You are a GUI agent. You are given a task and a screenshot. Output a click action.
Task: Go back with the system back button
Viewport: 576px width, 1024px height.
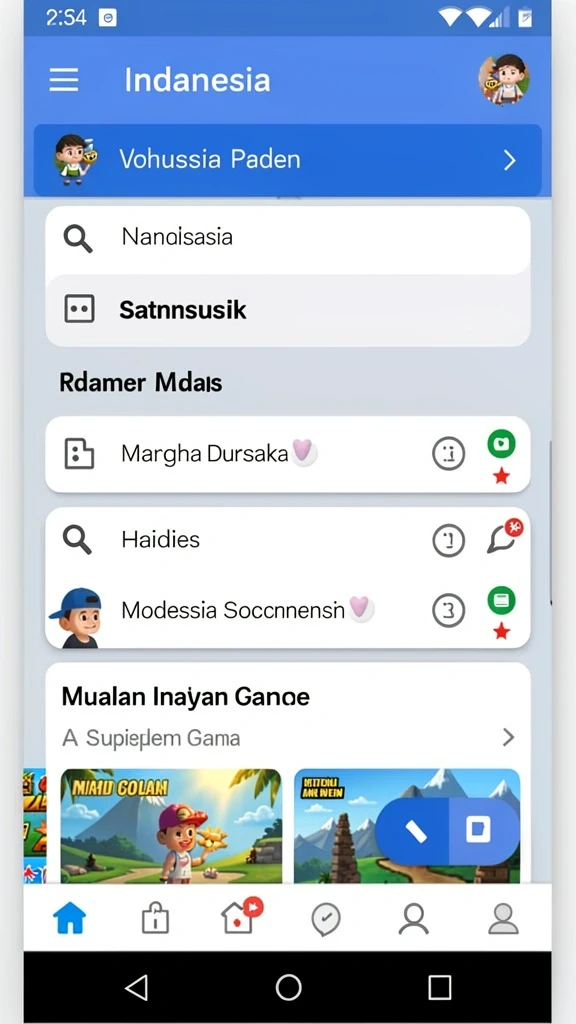pyautogui.click(x=136, y=987)
